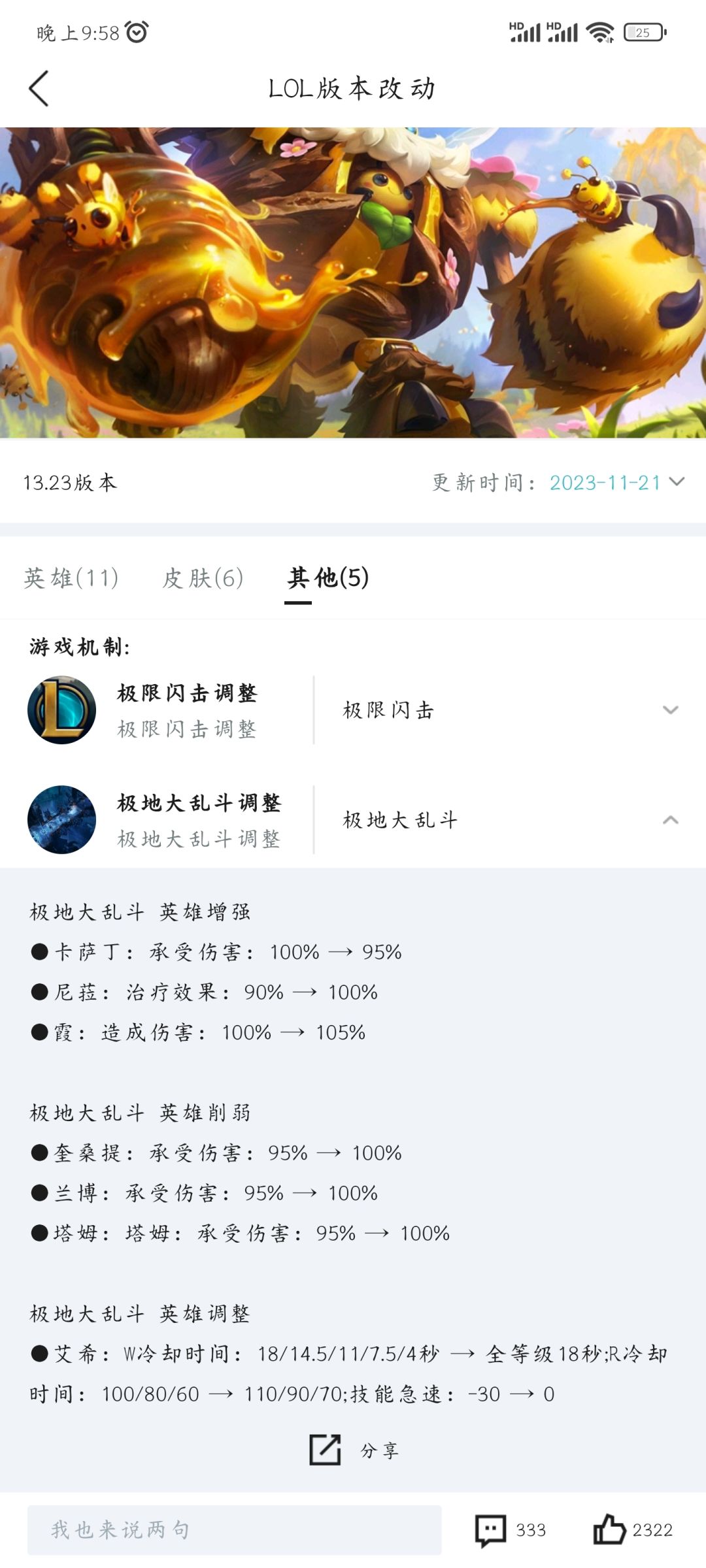The height and width of the screenshot is (1568, 706).
Task: Open the 333 comments
Action: click(x=510, y=1530)
